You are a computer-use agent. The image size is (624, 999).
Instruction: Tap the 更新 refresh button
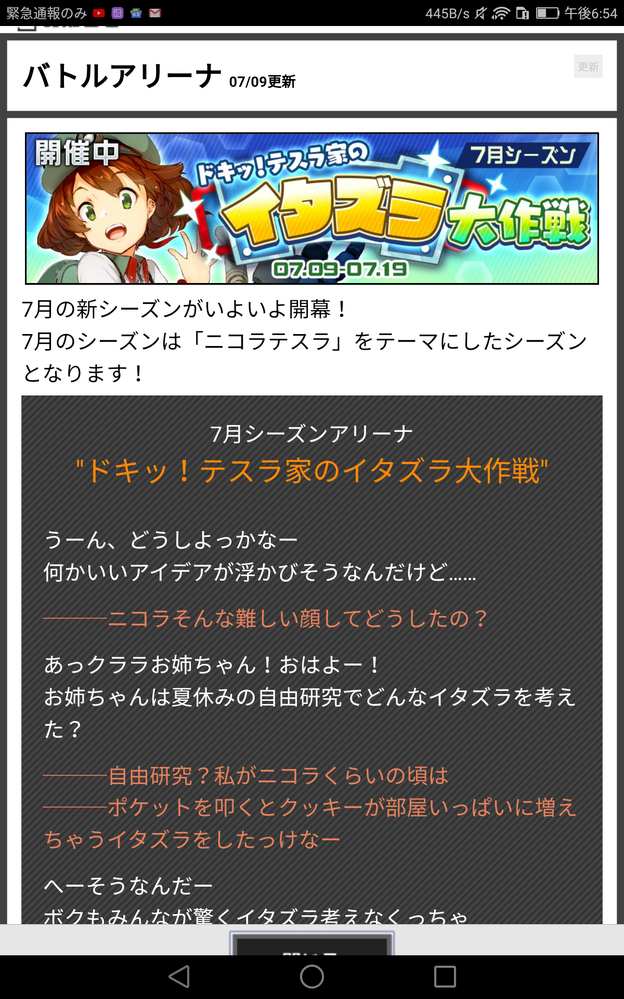[x=588, y=67]
